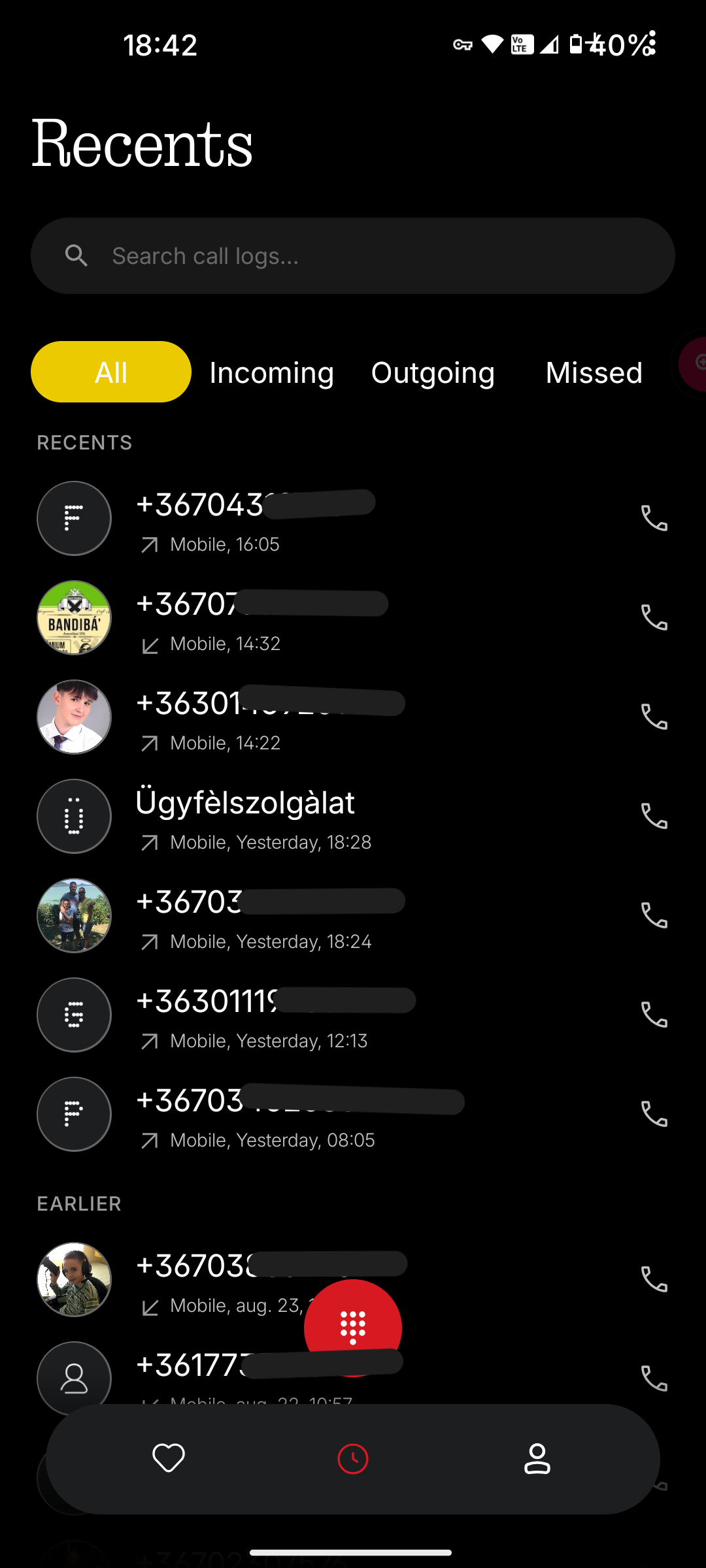Dial the number called Yesterday at 18:24
The width and height of the screenshot is (706, 1568).
pos(654,915)
